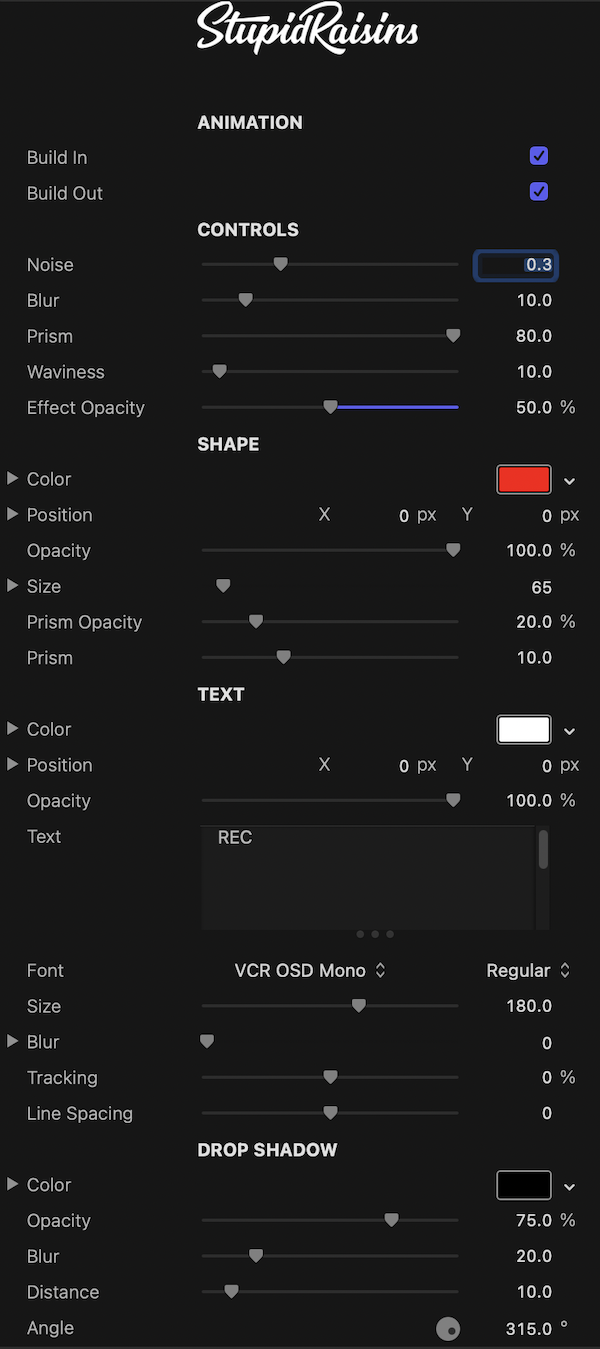The image size is (600, 1349).
Task: Uncheck the Build In checkbox
Action: (539, 156)
